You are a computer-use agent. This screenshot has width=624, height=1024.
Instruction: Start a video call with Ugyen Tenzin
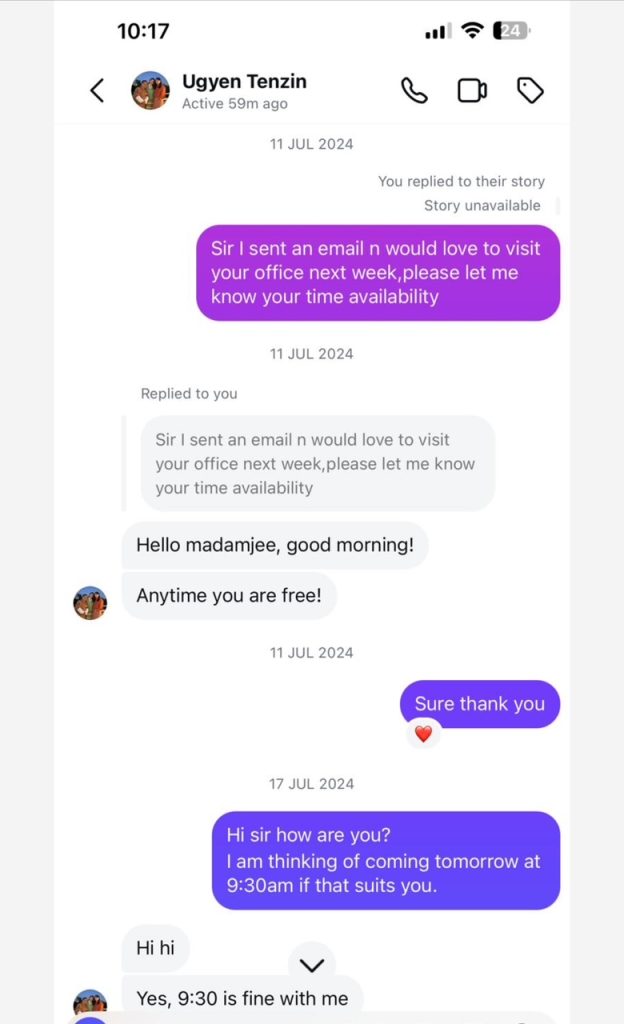pos(472,90)
